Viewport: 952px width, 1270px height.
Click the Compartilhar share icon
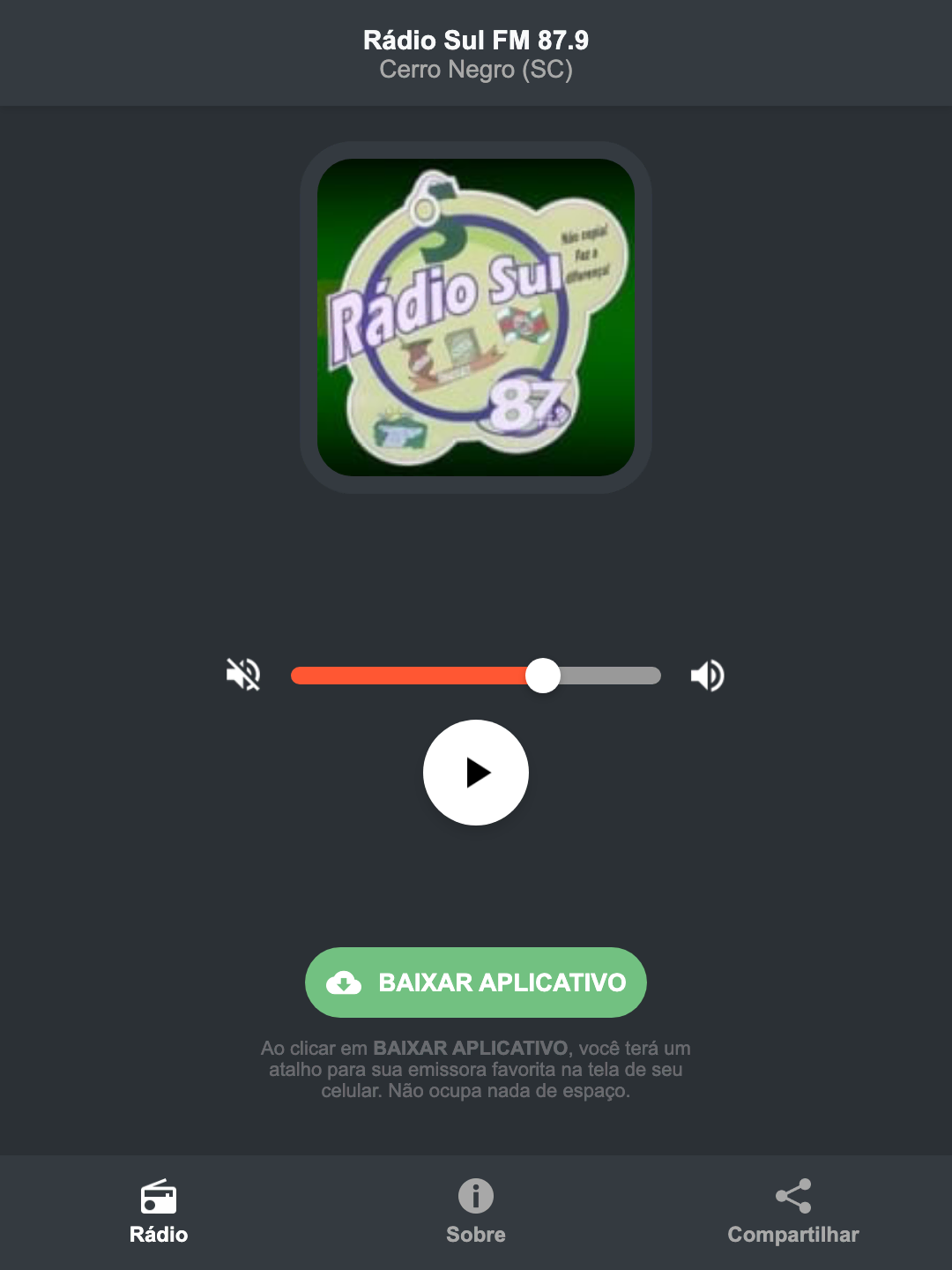point(792,1195)
